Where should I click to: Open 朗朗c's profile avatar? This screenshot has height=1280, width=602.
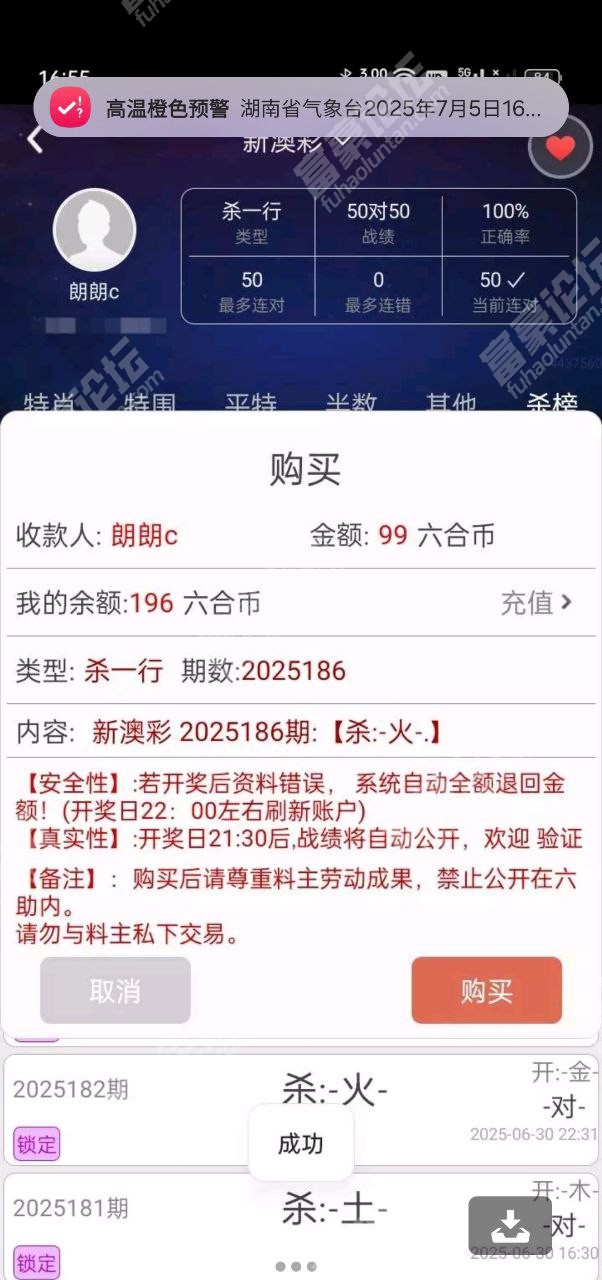coord(94,230)
